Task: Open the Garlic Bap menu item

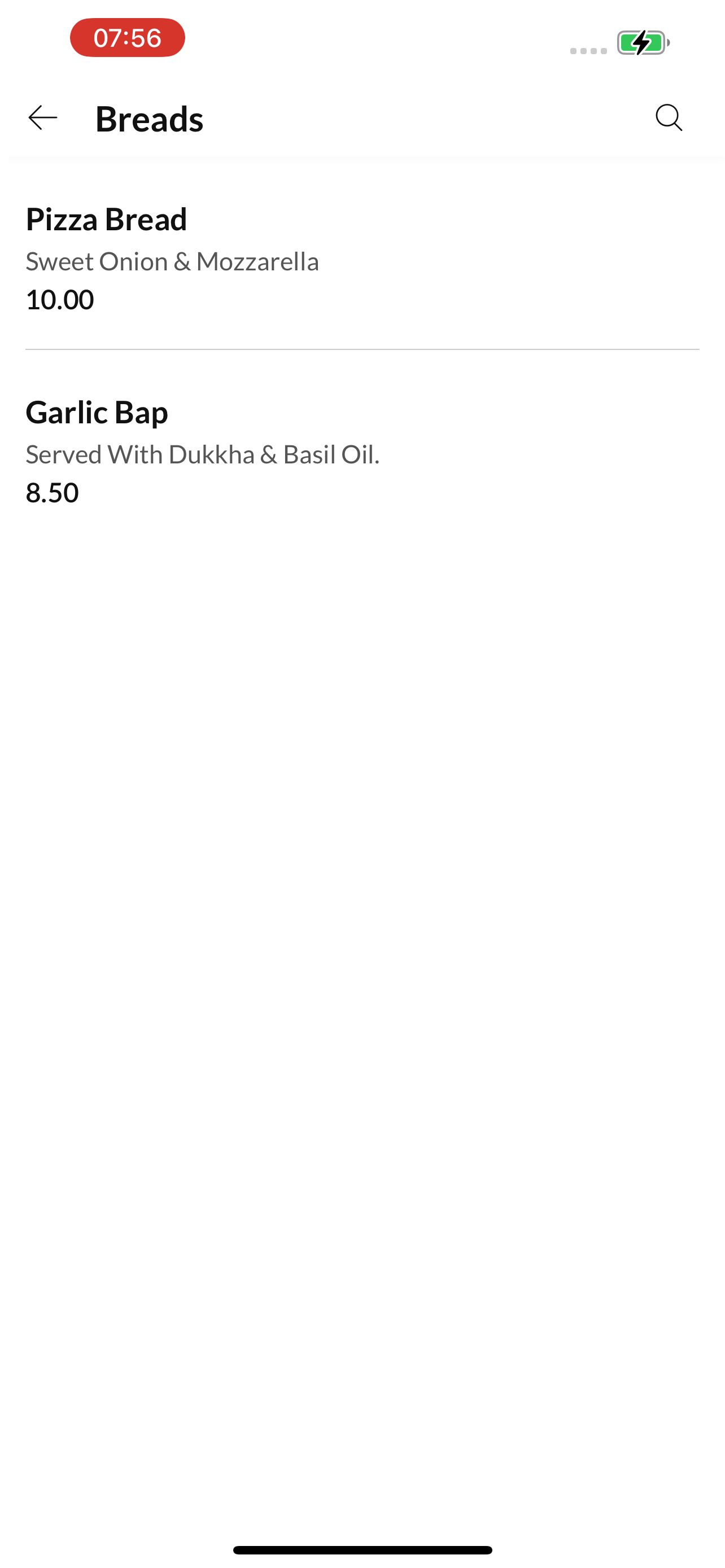Action: pyautogui.click(x=362, y=452)
